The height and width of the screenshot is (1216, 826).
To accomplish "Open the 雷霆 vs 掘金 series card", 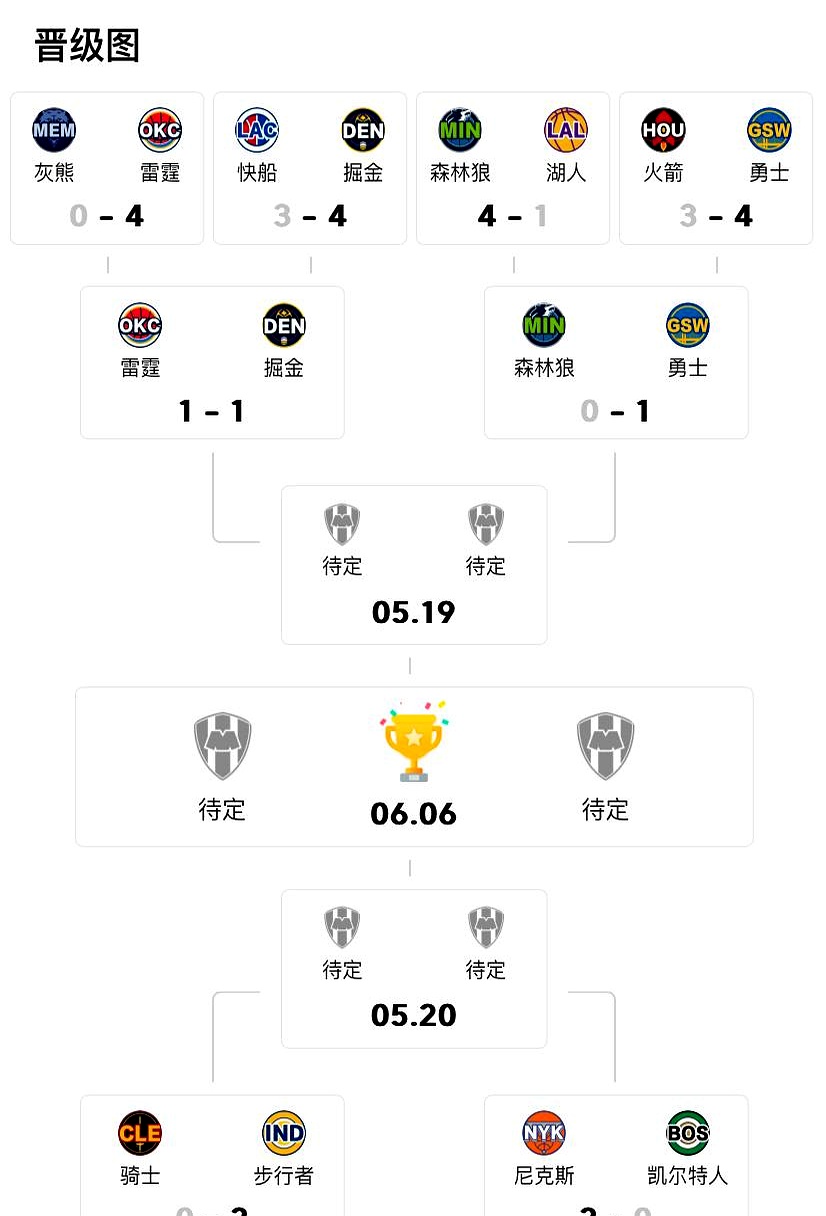I will [x=211, y=362].
